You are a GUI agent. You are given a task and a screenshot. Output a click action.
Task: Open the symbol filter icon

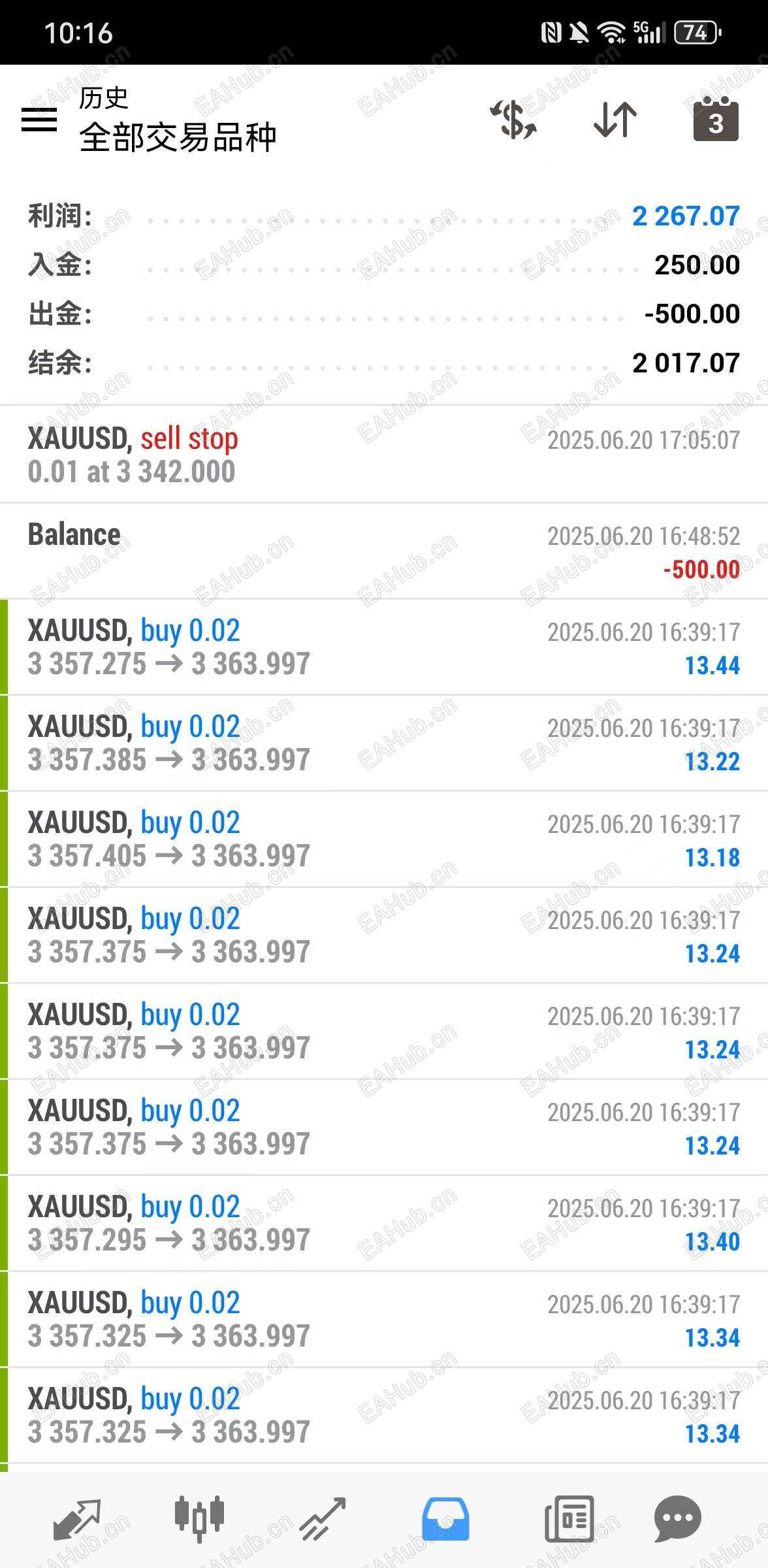(513, 120)
